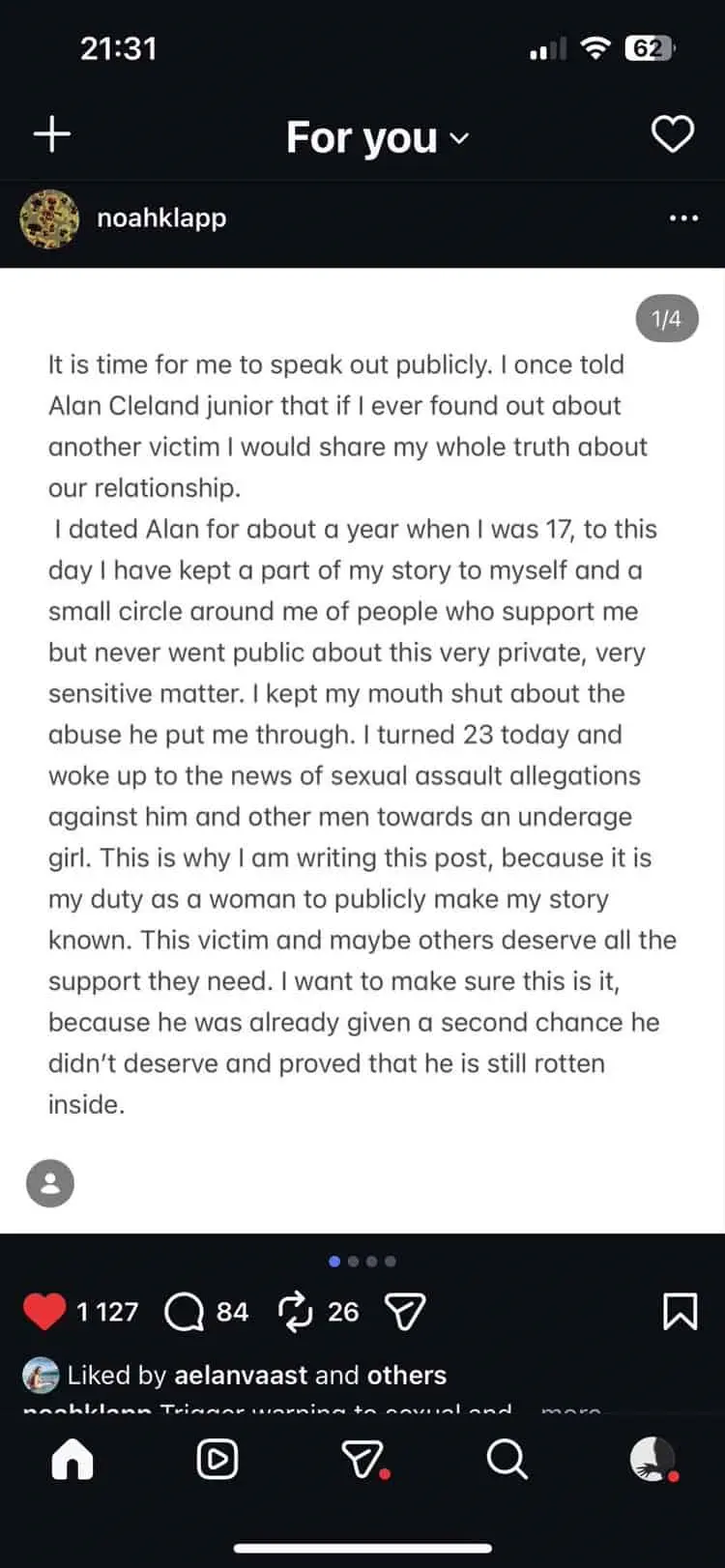Share the post via send icon
The width and height of the screenshot is (725, 1568).
[405, 1312]
